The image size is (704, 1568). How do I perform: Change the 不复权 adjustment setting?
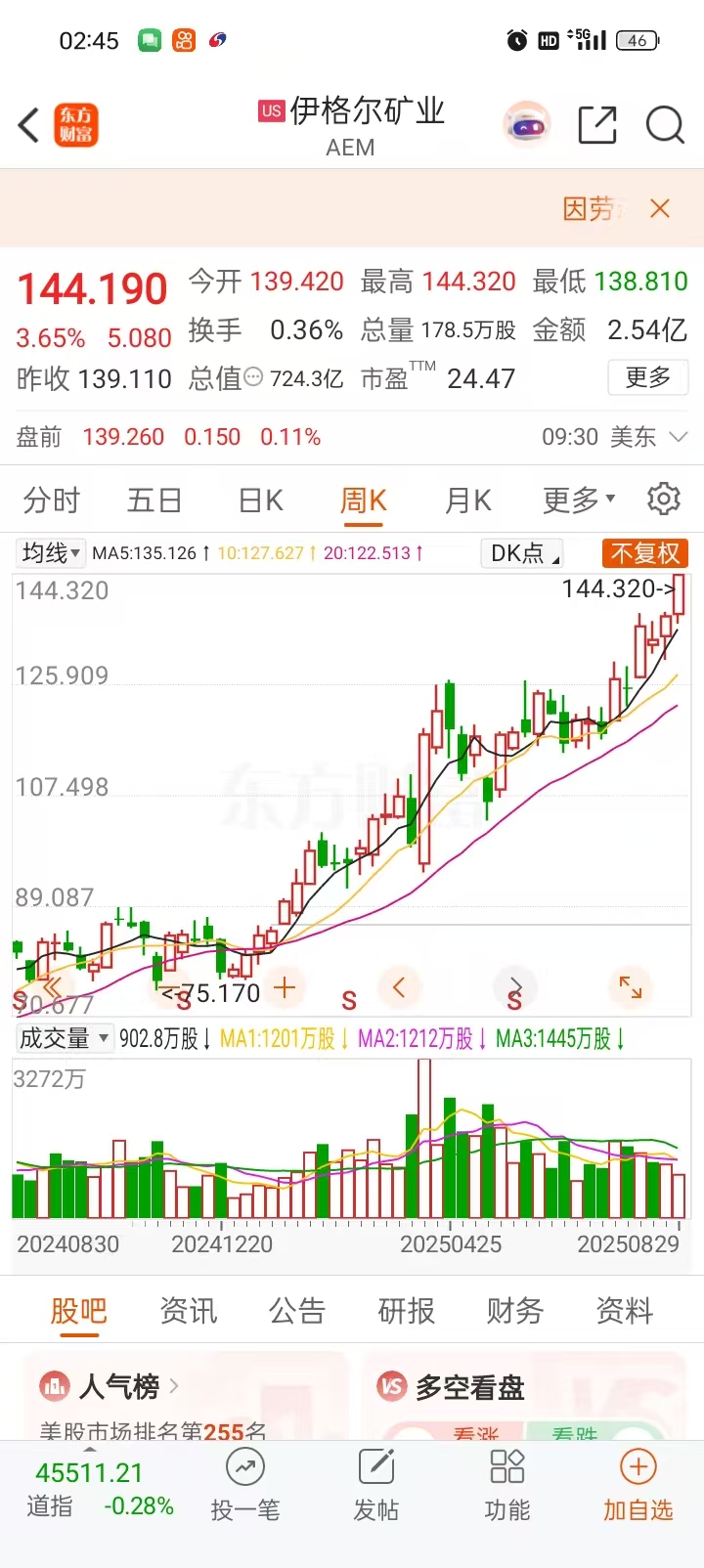[x=645, y=553]
